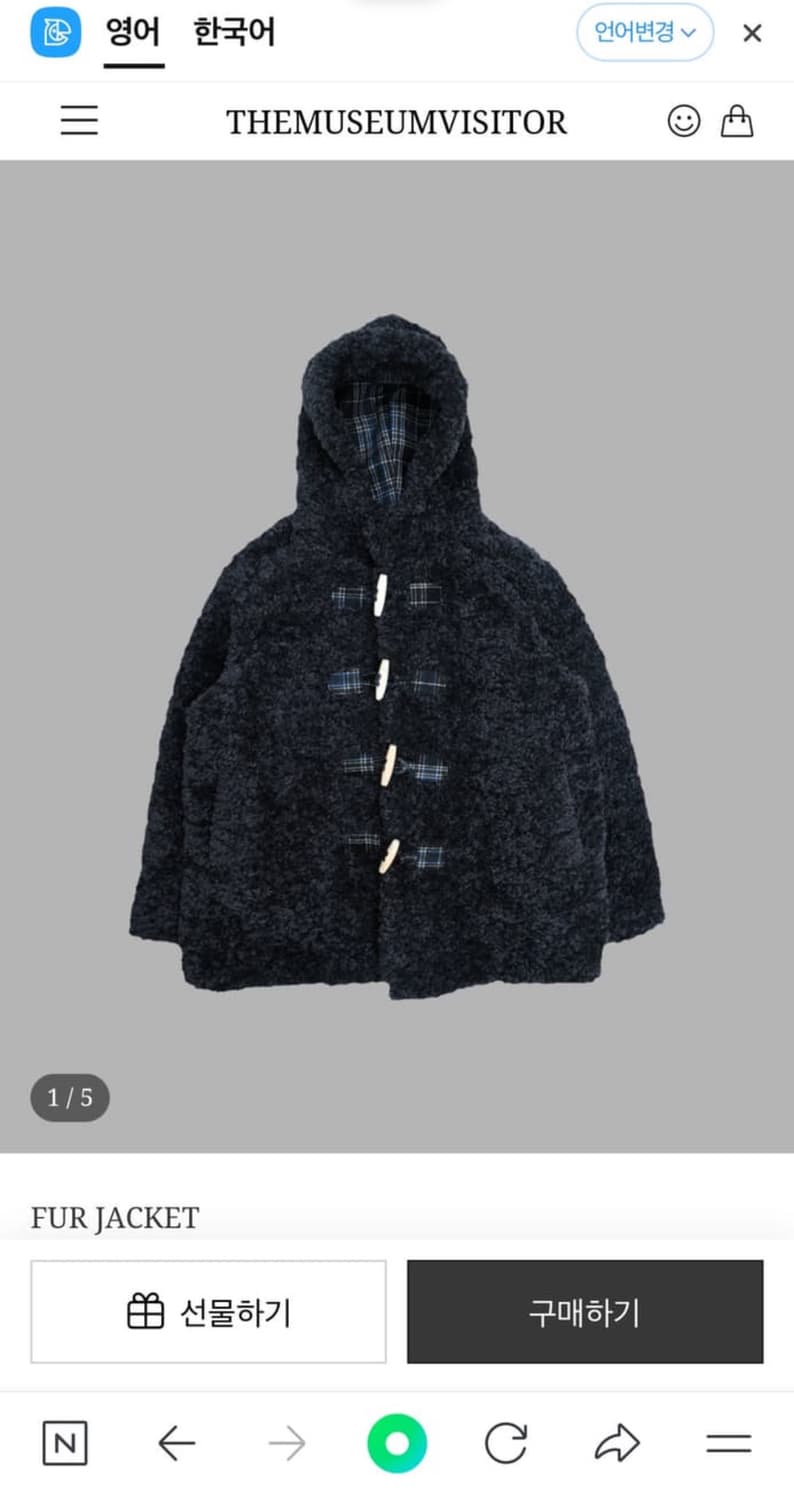Navigate back with the left arrow
Image resolution: width=794 pixels, height=1500 pixels.
point(177,1443)
